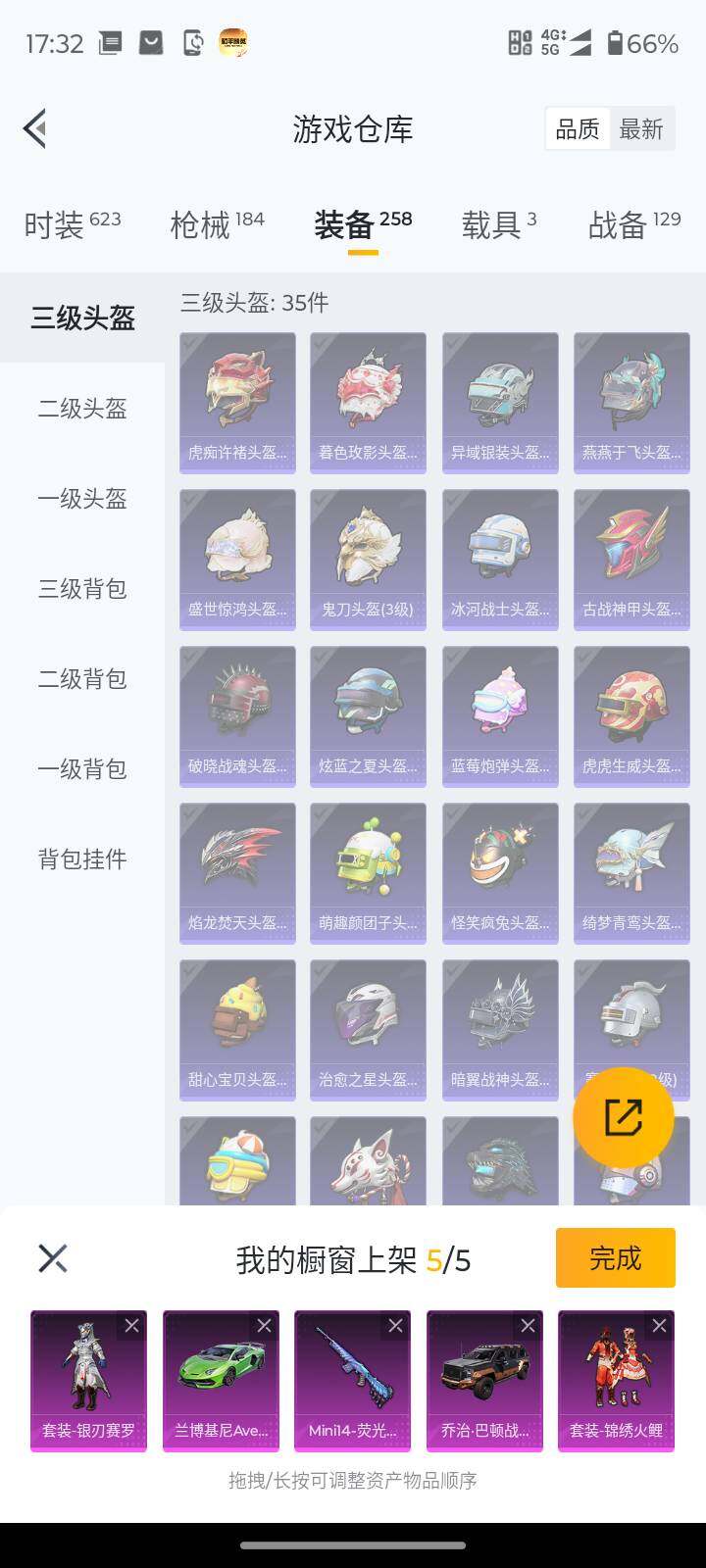Open the 战备 tab
This screenshot has height=1568, width=706.
coord(633,224)
